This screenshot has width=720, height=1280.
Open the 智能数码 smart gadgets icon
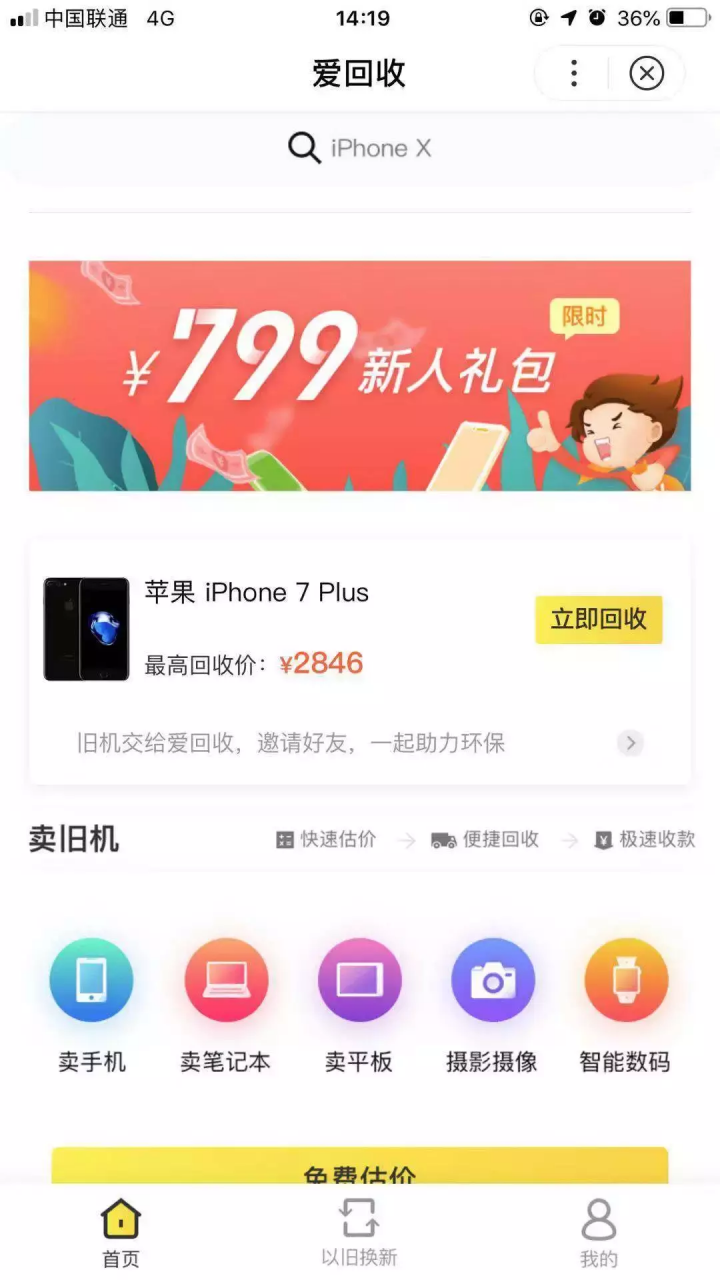point(626,980)
